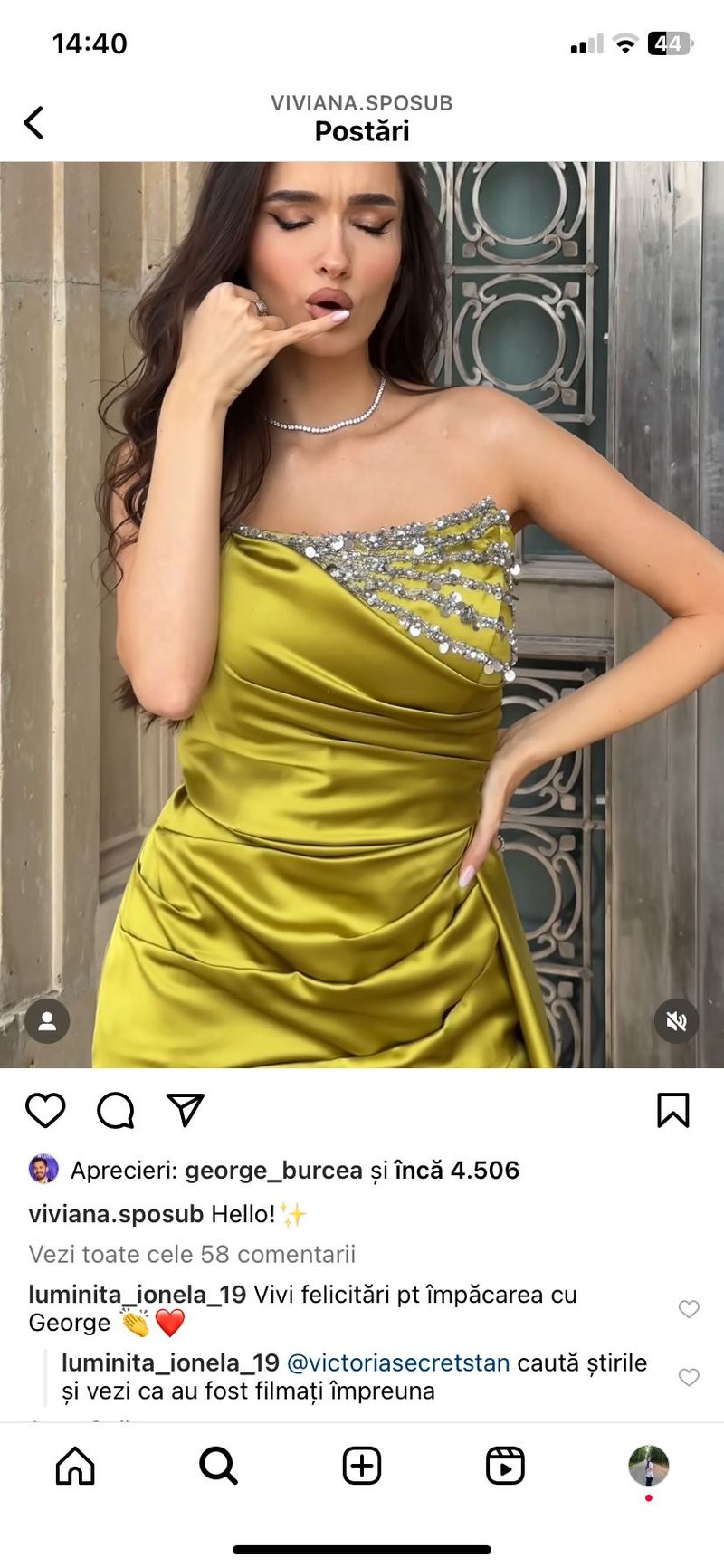
Task: Open the create post plus icon
Action: (361, 1465)
